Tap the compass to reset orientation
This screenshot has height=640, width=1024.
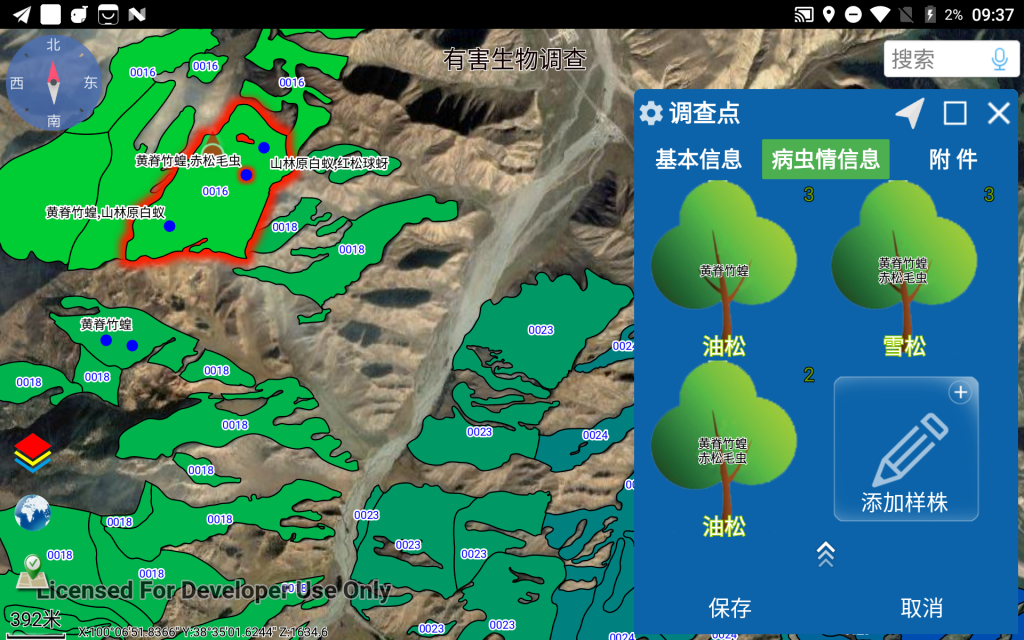coord(53,83)
